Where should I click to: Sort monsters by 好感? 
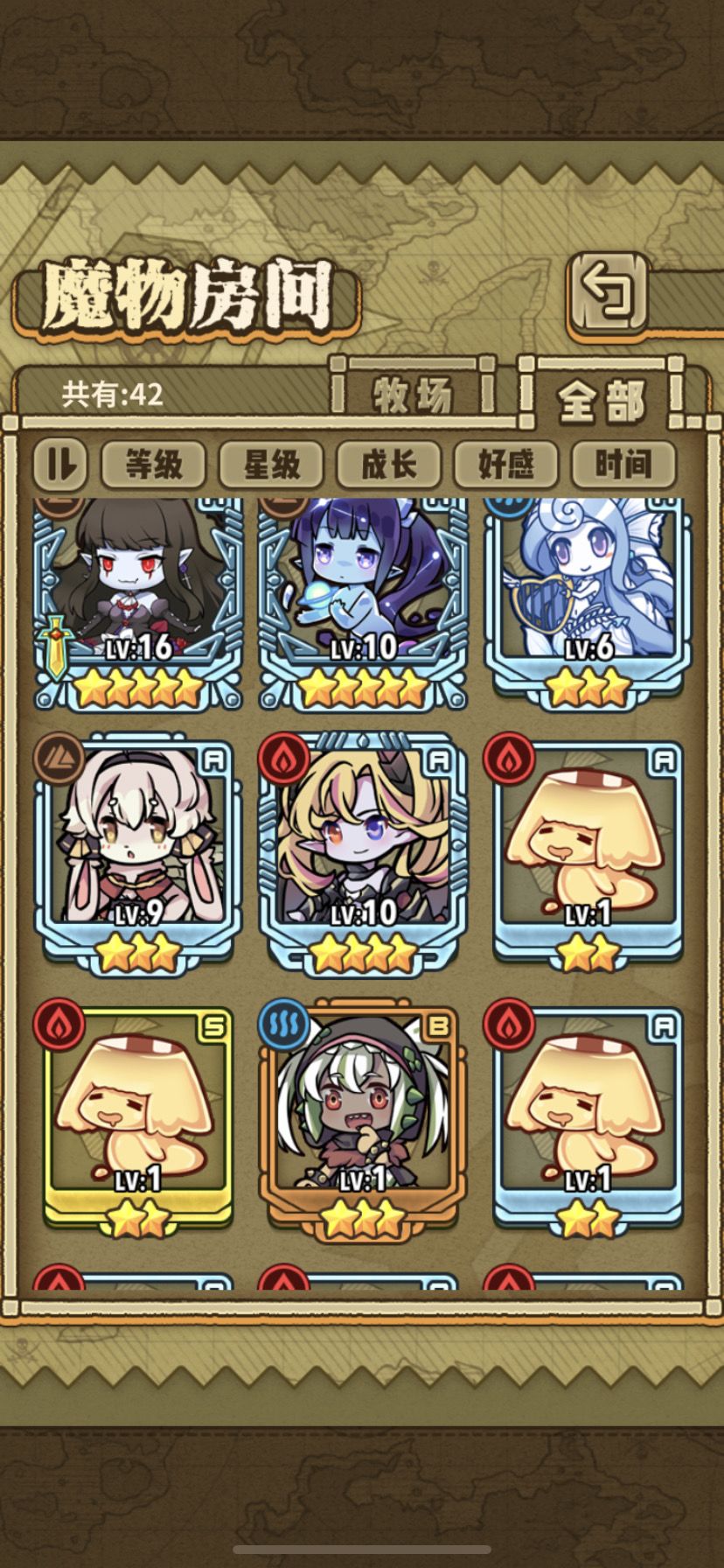(x=505, y=464)
